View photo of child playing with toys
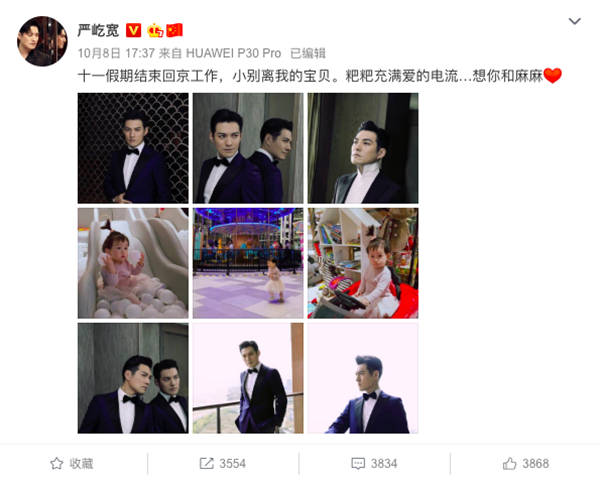Screen dimensions: 600x482 click(362, 263)
